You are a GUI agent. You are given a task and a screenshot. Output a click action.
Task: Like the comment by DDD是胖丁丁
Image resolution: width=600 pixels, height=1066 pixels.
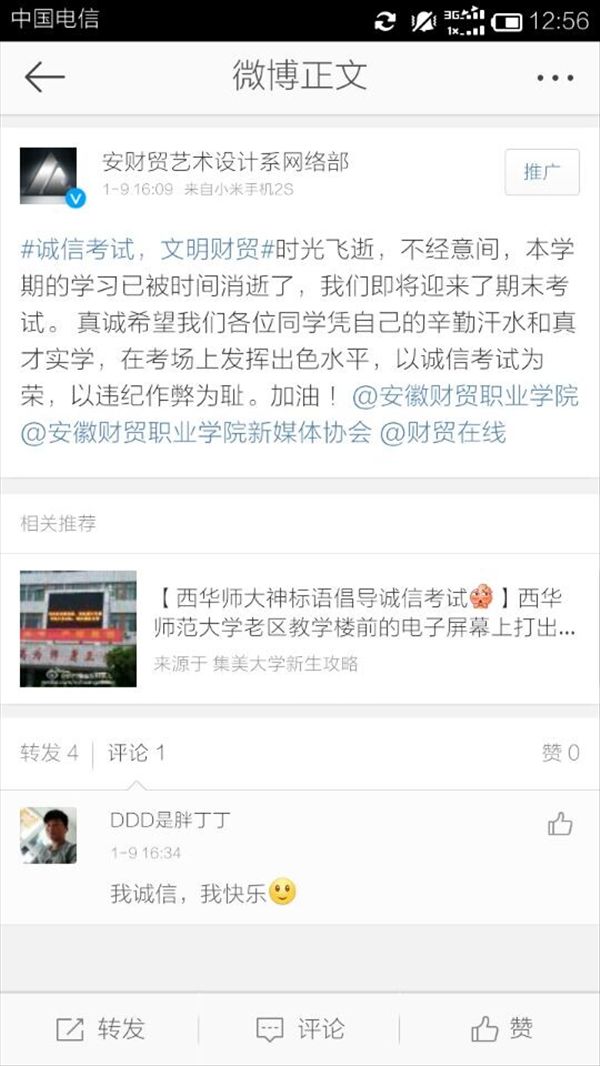click(560, 825)
